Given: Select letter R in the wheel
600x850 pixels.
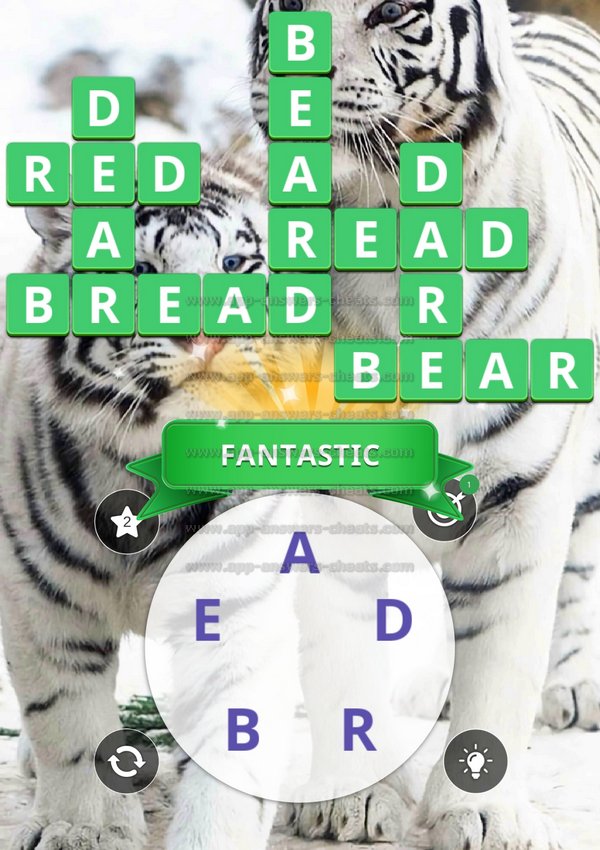Looking at the screenshot, I should point(358,731).
